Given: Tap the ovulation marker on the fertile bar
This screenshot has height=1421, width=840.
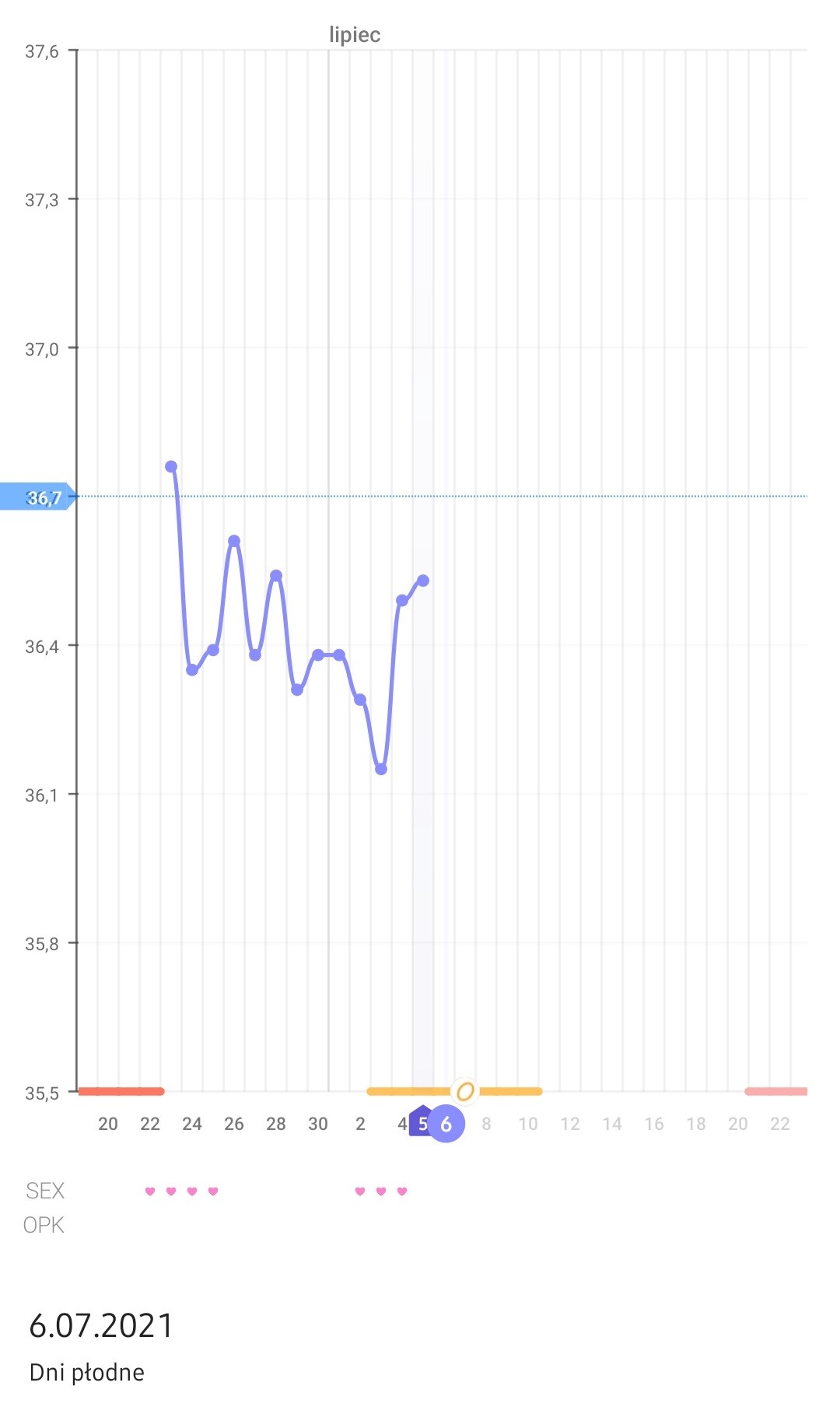Looking at the screenshot, I should (x=465, y=1091).
